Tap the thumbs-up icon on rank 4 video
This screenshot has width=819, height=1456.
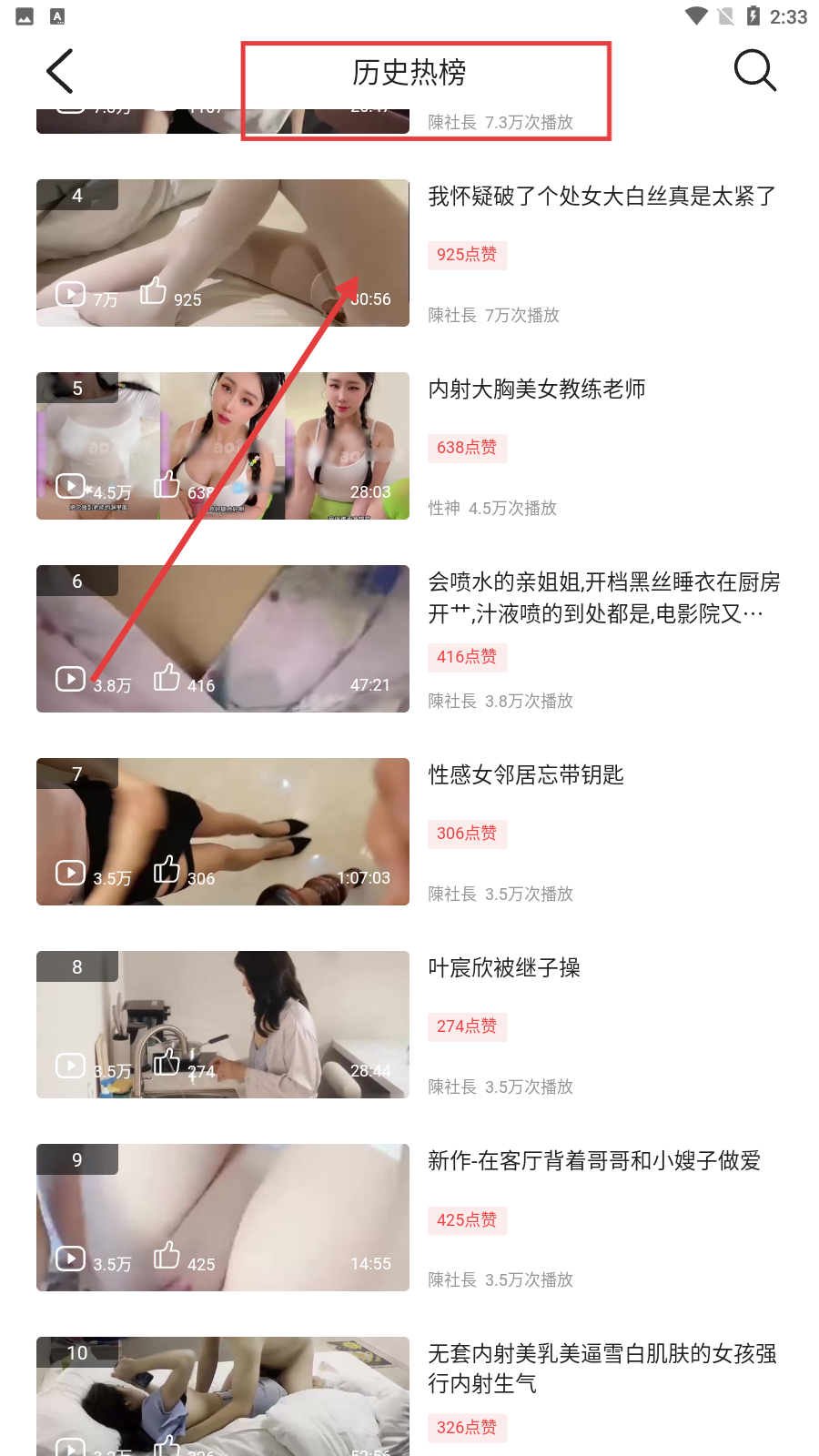click(152, 291)
